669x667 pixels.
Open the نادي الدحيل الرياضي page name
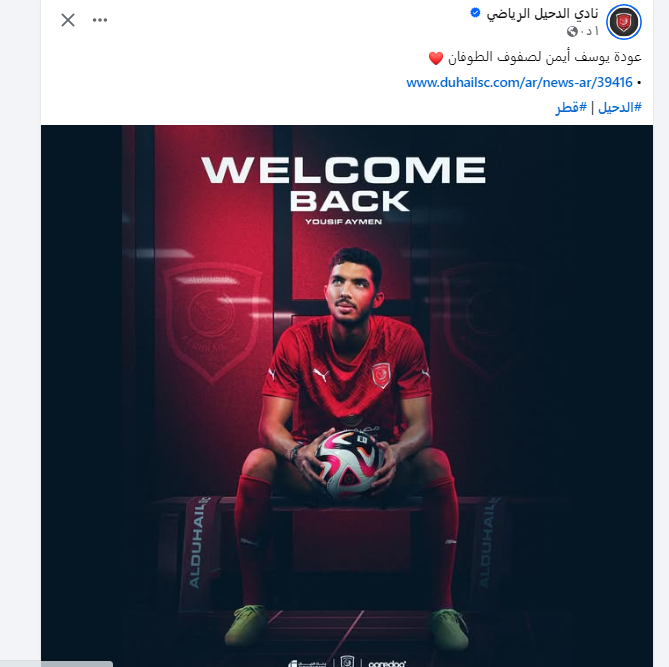542,13
